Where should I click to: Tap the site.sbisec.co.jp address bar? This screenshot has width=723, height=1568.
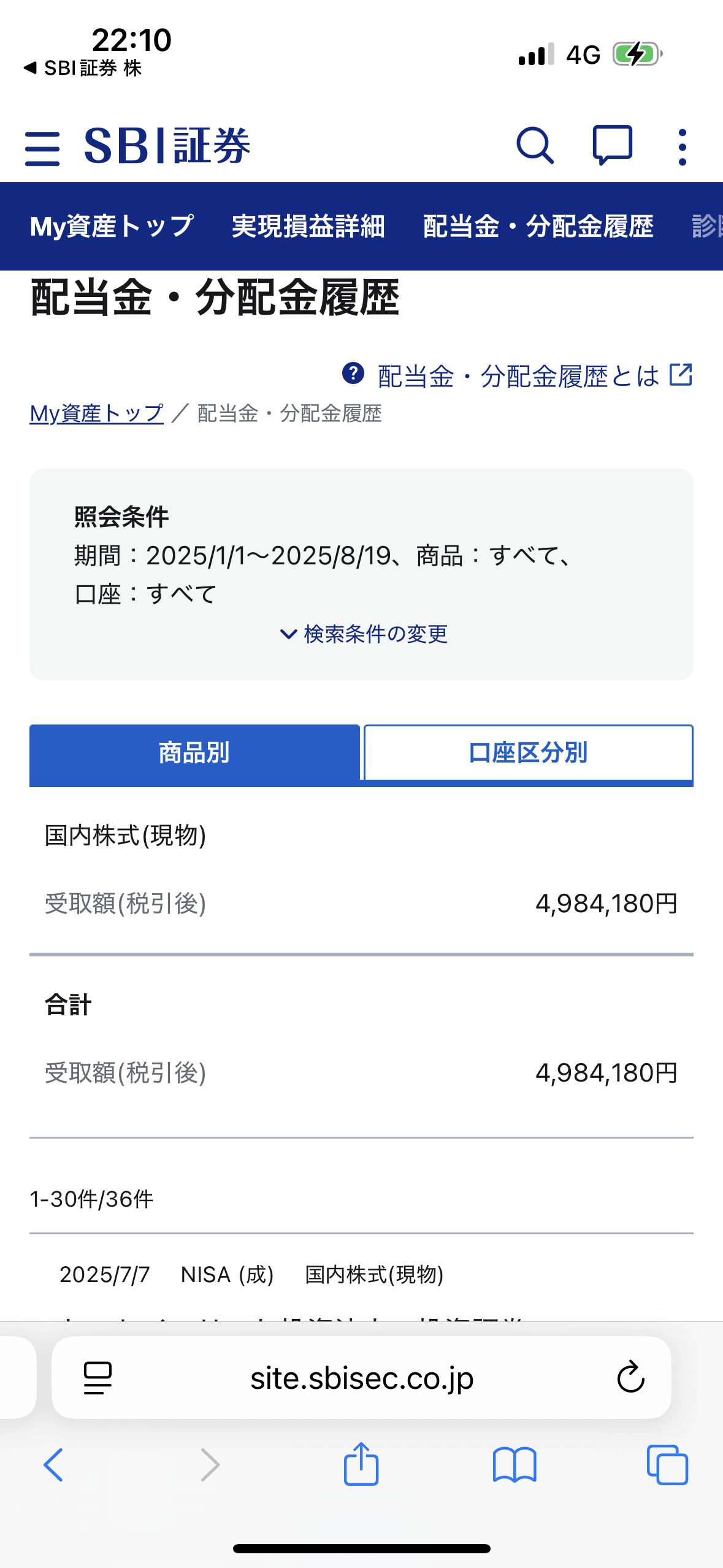click(361, 1378)
